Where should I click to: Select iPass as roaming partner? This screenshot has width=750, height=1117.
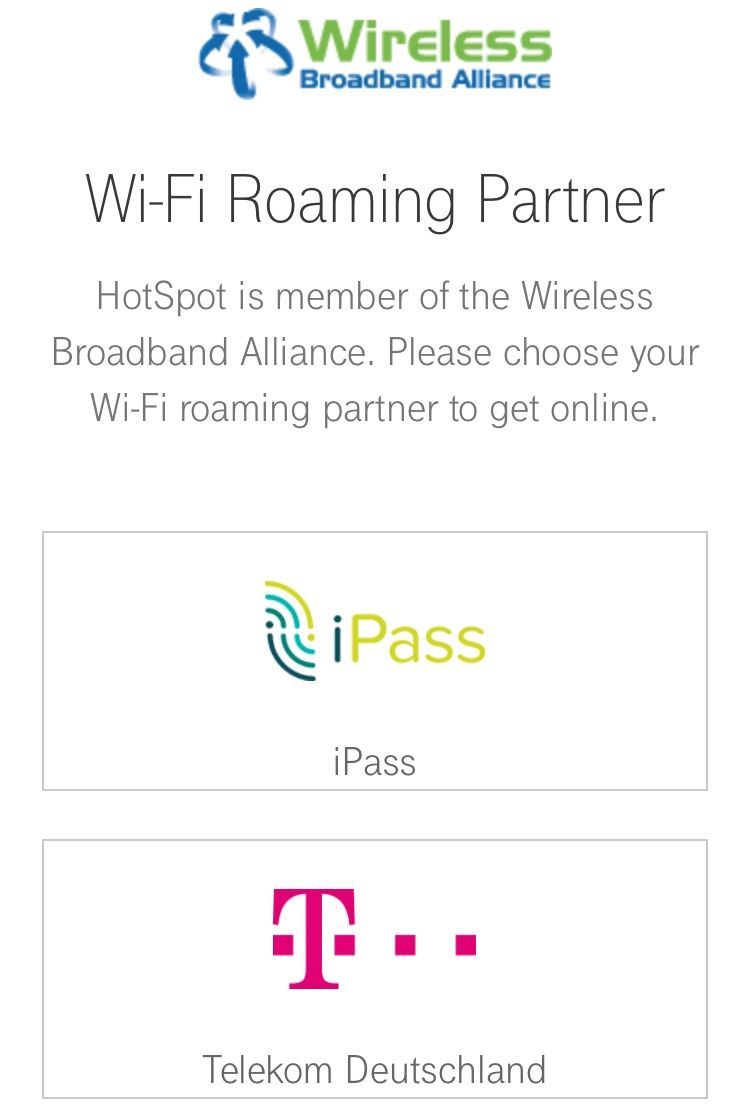click(375, 660)
